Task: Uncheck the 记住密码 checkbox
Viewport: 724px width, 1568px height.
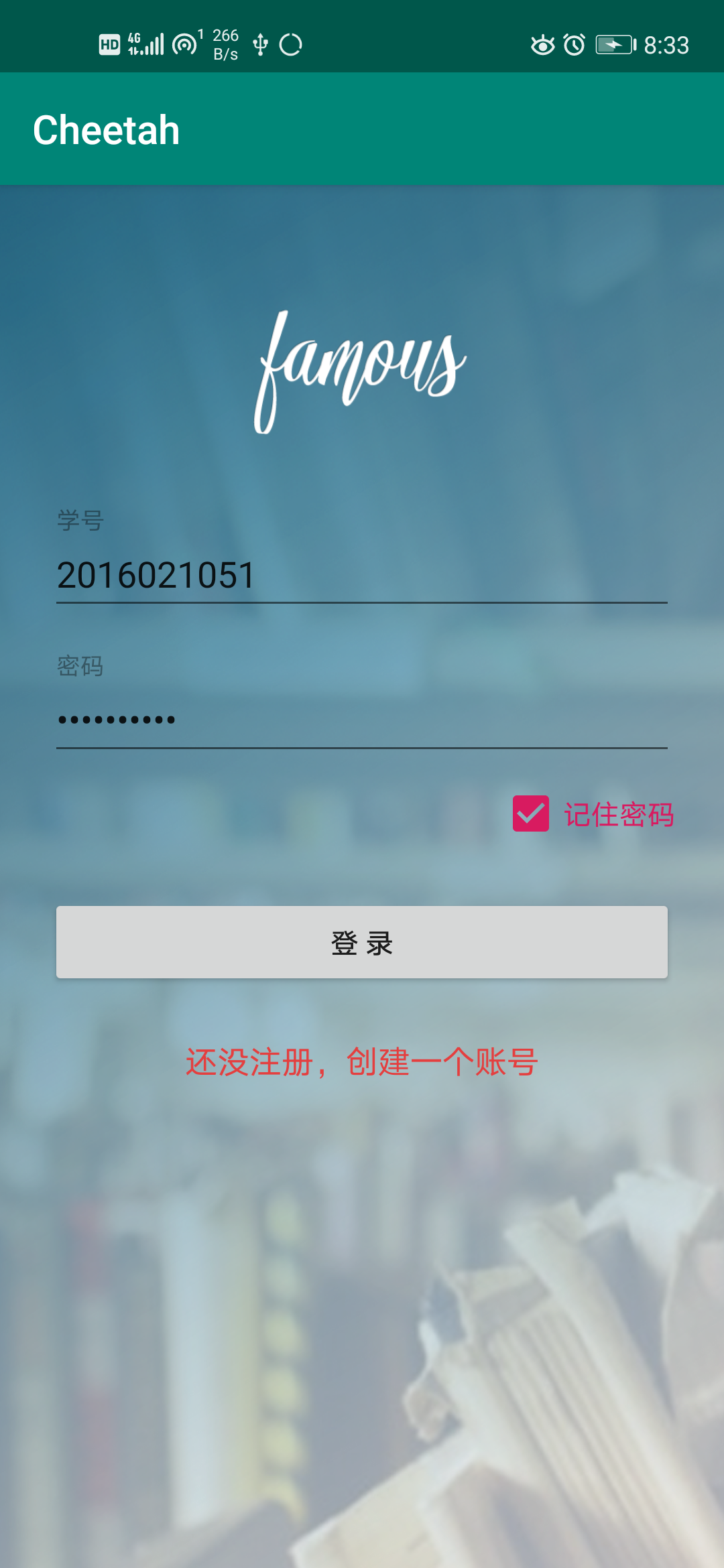Action: (530, 813)
